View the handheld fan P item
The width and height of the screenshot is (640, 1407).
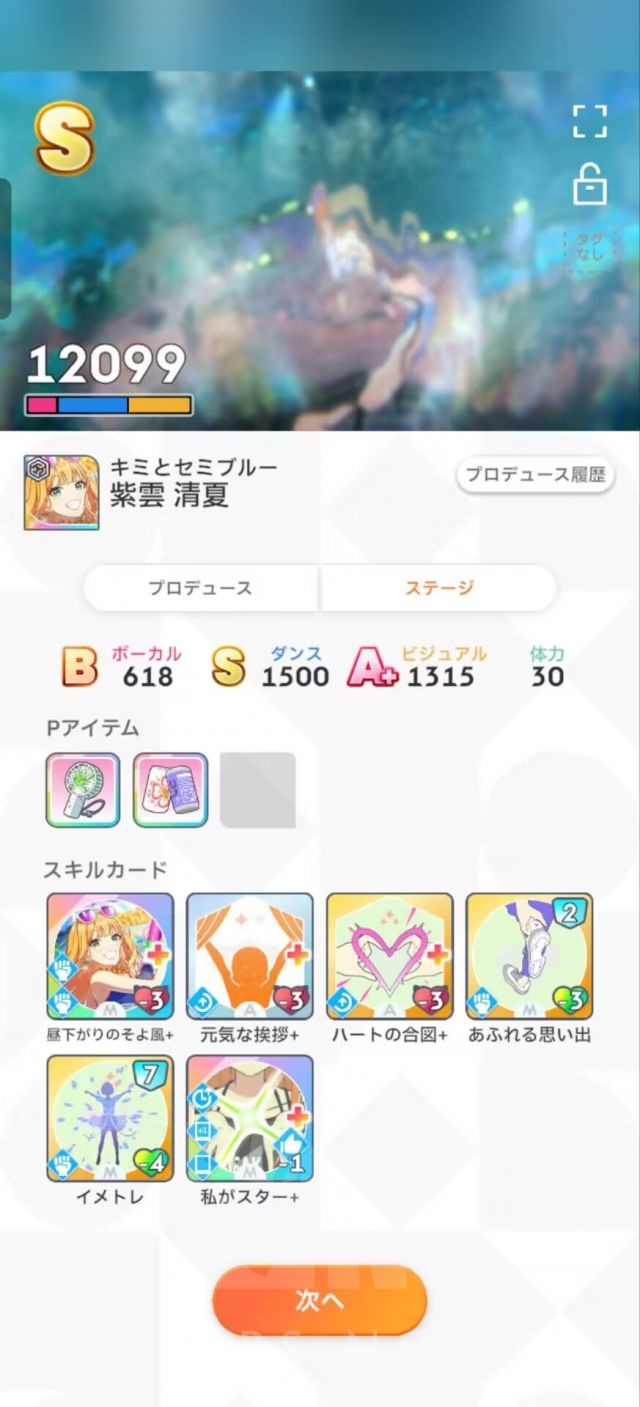(83, 790)
